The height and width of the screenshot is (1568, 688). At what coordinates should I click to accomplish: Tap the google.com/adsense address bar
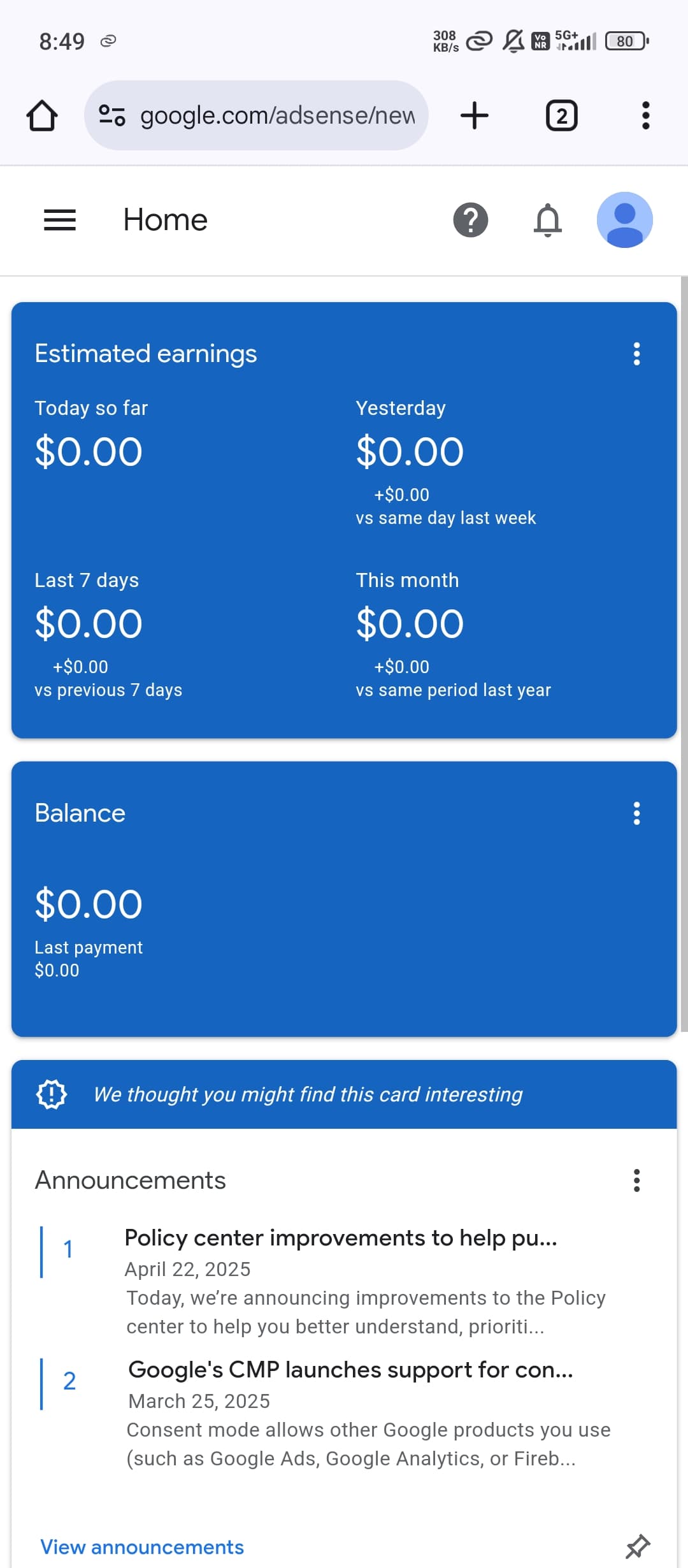pos(256,115)
